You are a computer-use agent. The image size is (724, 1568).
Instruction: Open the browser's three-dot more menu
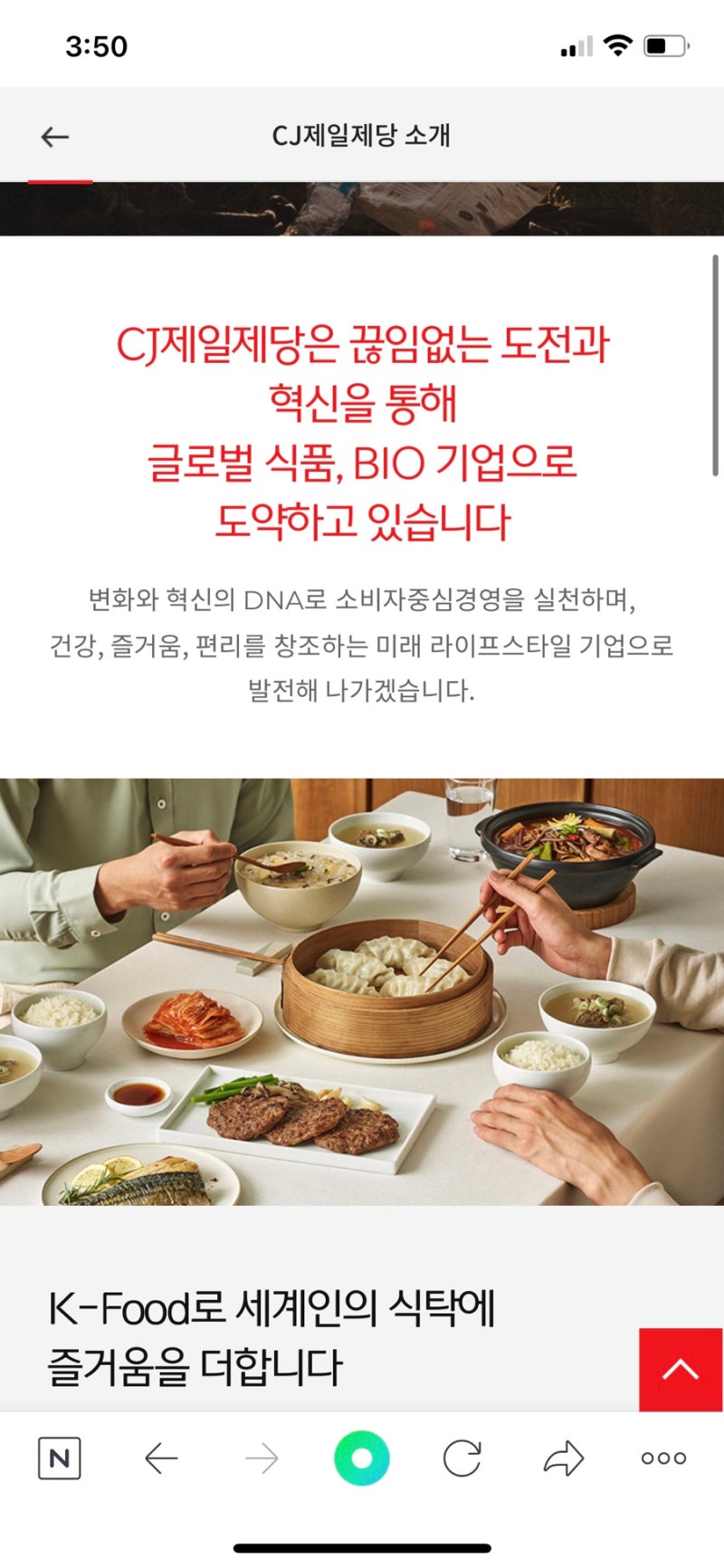pyautogui.click(x=663, y=1458)
